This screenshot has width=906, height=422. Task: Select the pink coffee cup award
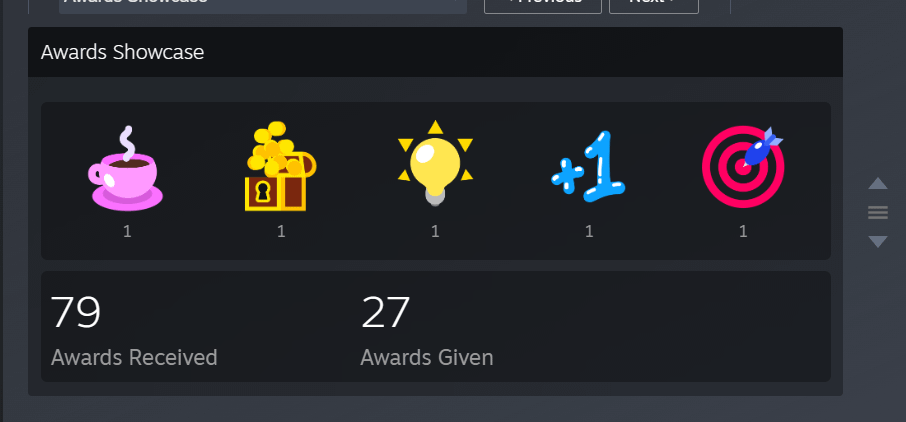click(x=126, y=169)
